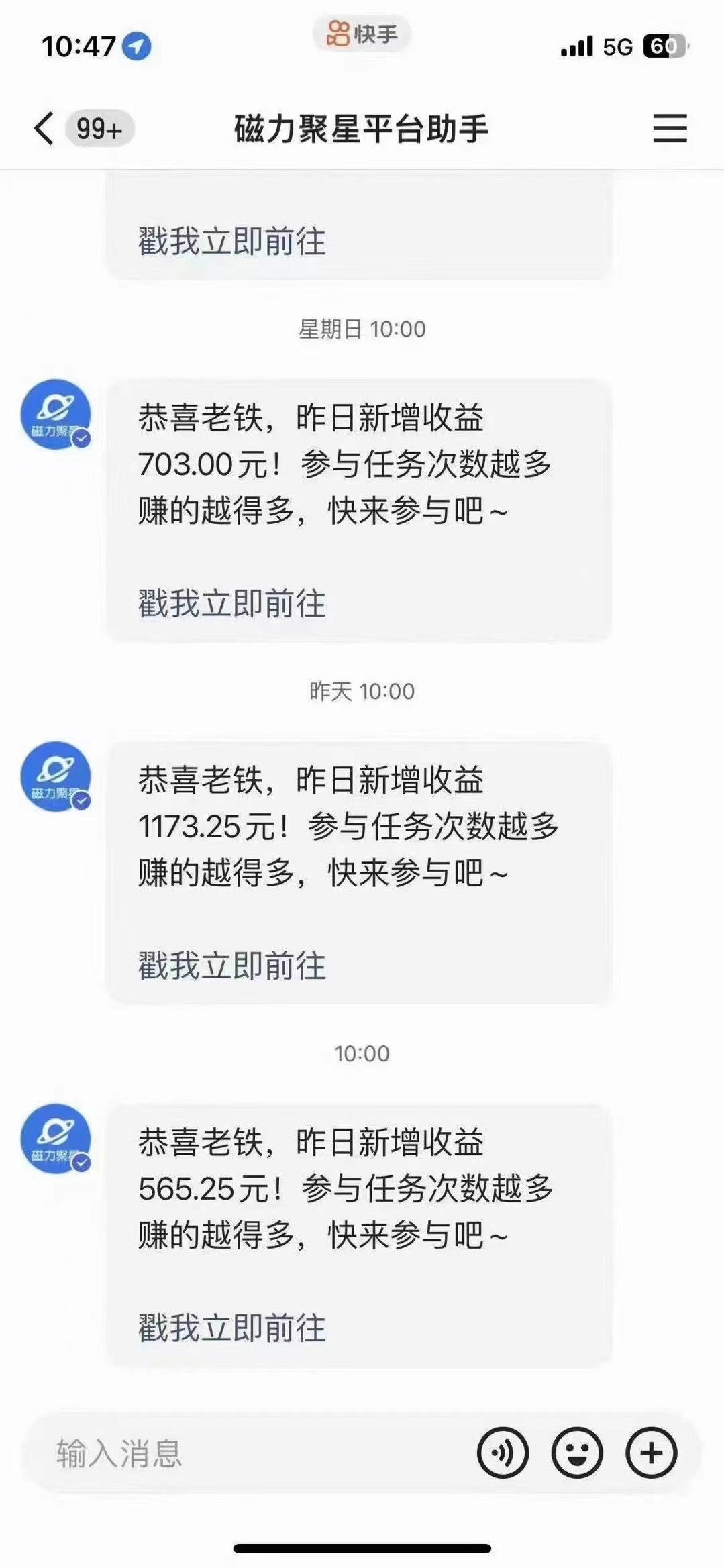Image resolution: width=724 pixels, height=1568 pixels.
Task: Return to the 快手 app via status pill
Action: click(362, 34)
